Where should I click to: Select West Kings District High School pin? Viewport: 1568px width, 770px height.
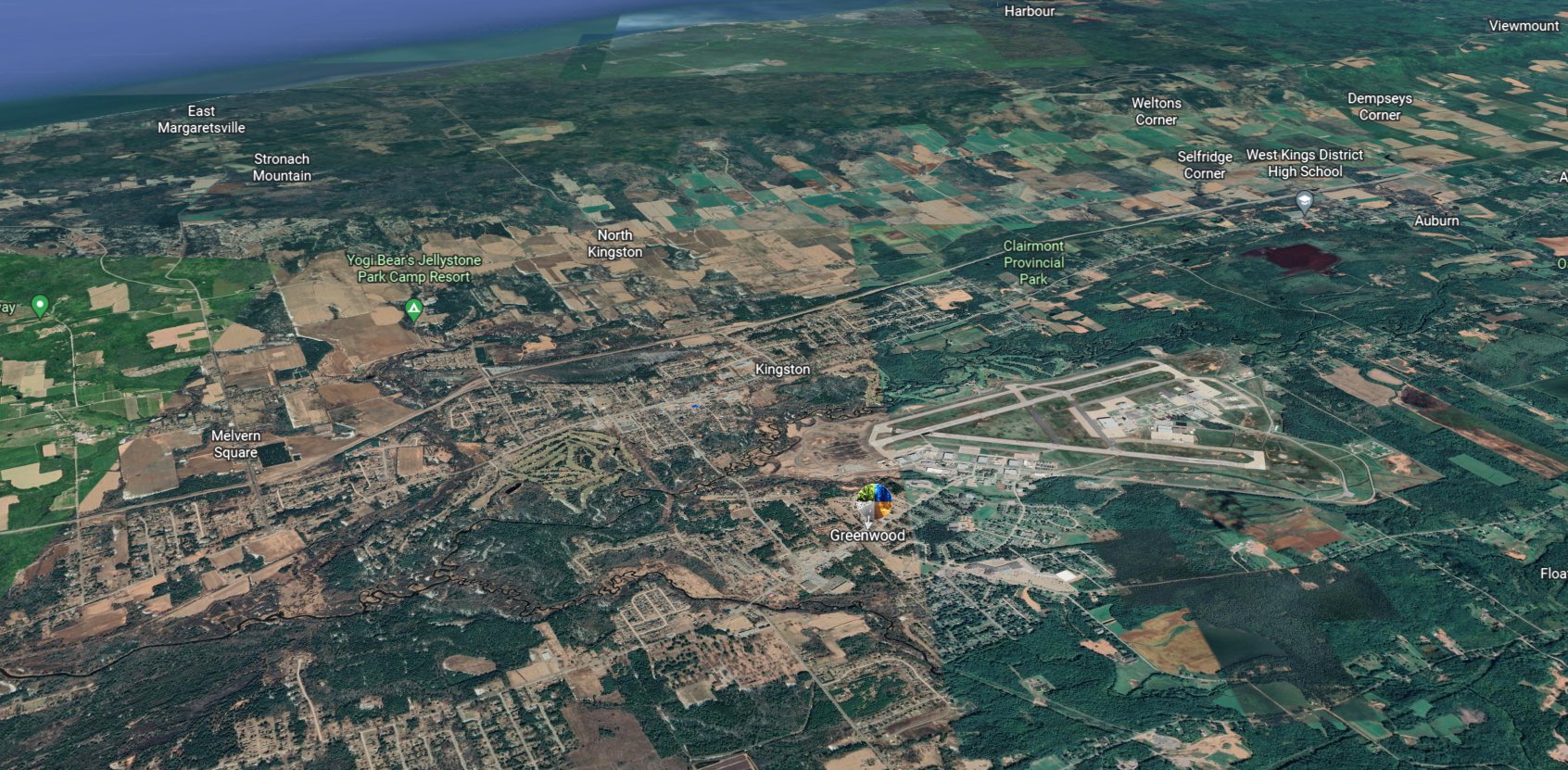pos(1304,201)
